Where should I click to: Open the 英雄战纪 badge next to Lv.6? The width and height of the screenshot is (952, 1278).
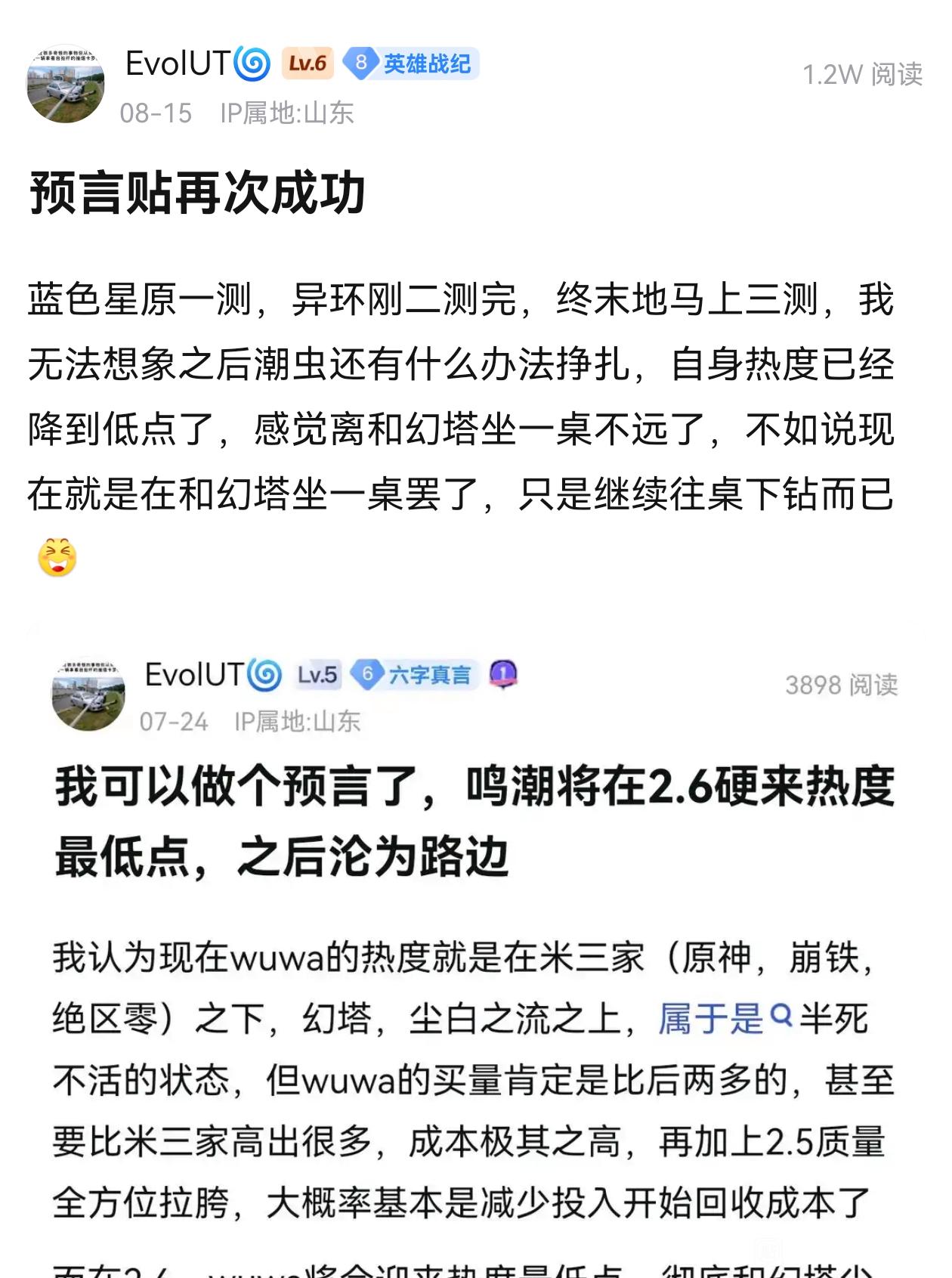coord(412,63)
